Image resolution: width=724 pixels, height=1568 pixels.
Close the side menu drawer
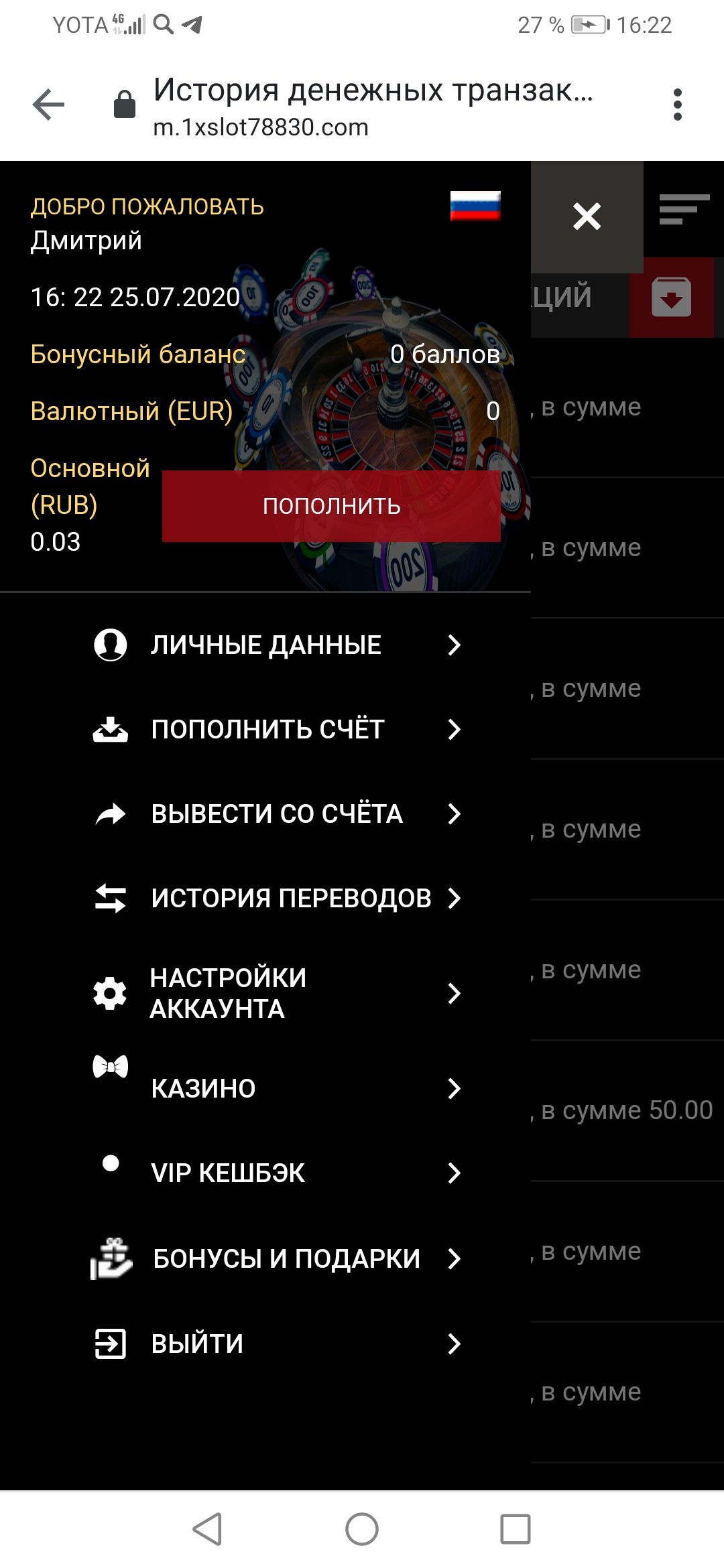(587, 216)
